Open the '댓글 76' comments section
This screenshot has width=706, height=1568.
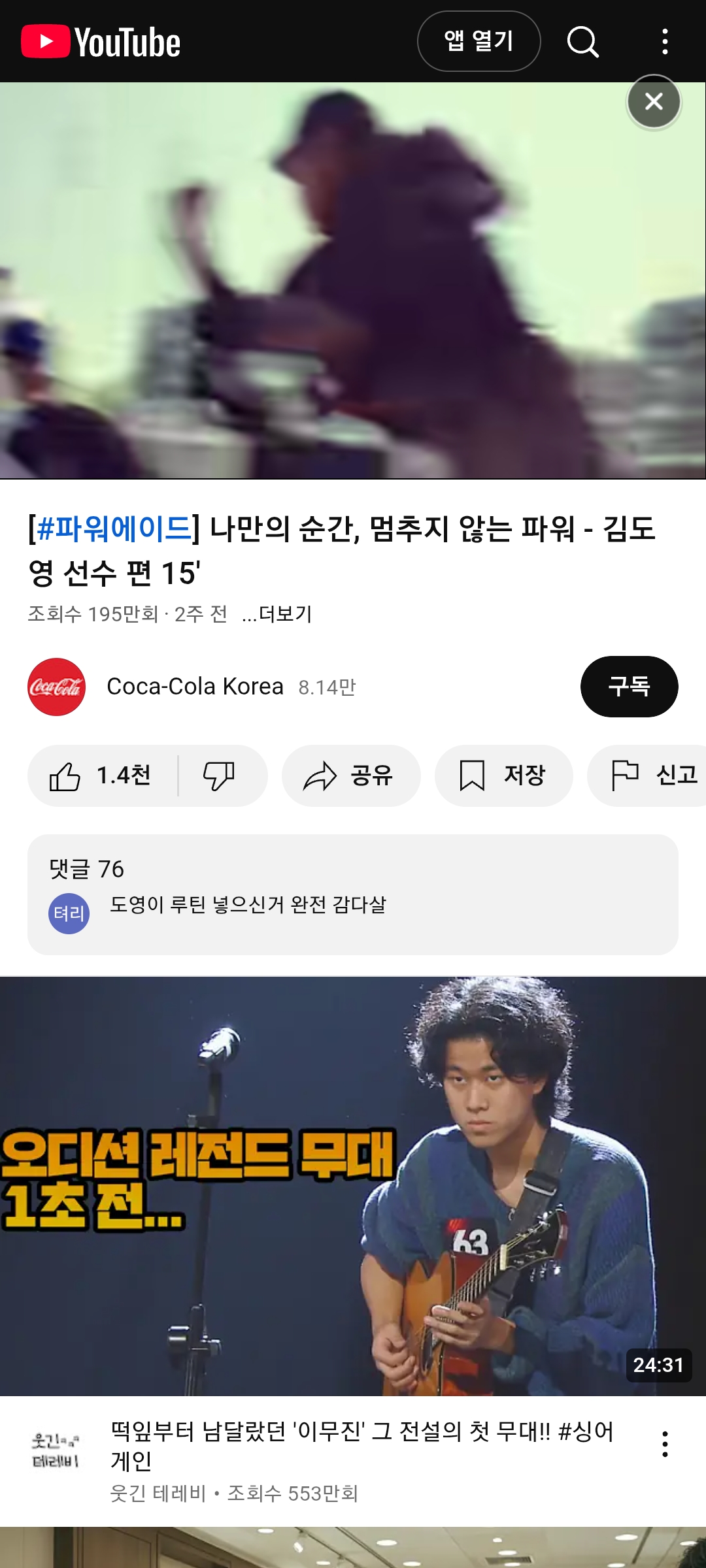(x=352, y=894)
